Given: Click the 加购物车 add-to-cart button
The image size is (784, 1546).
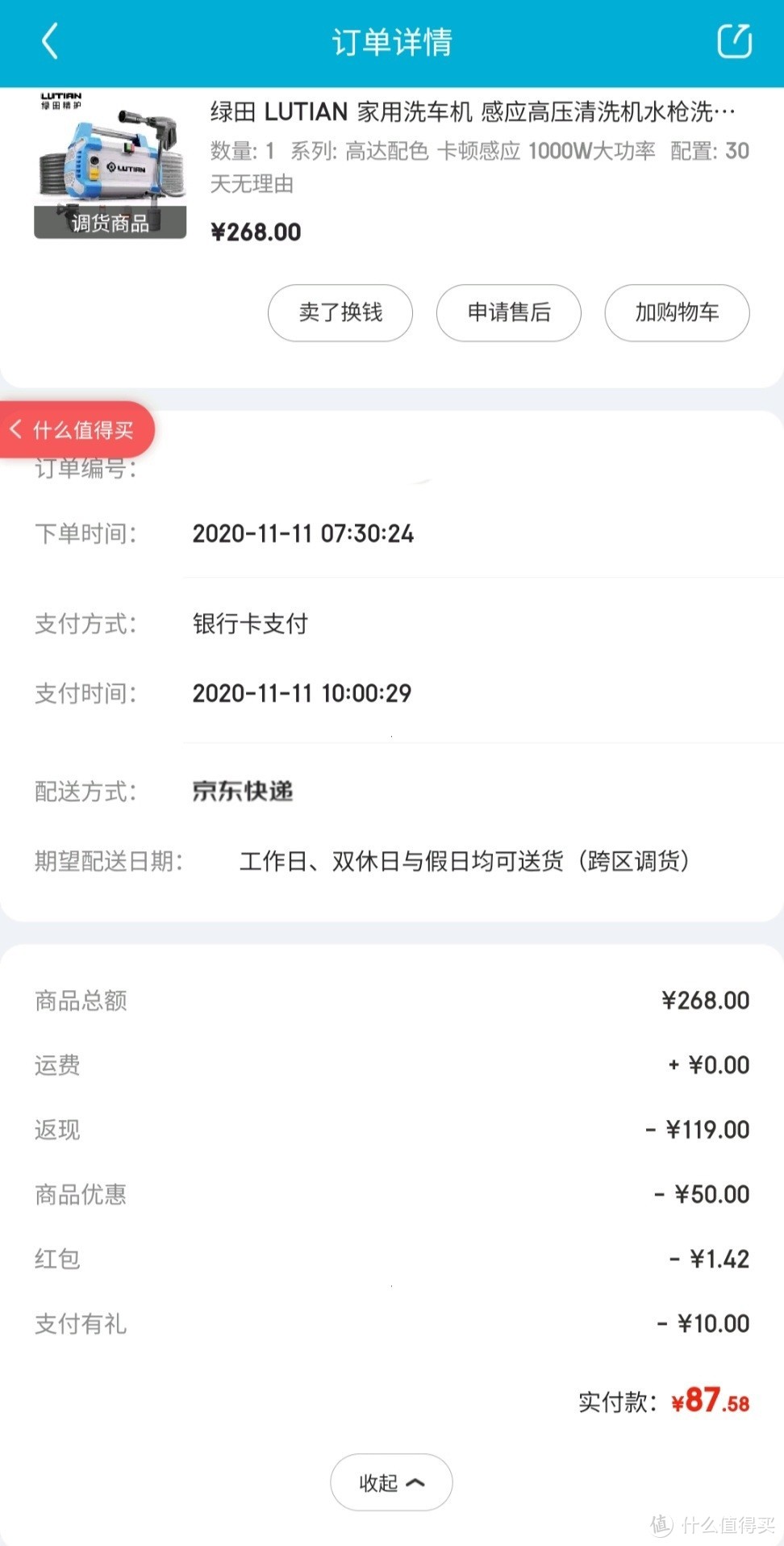Looking at the screenshot, I should (677, 313).
